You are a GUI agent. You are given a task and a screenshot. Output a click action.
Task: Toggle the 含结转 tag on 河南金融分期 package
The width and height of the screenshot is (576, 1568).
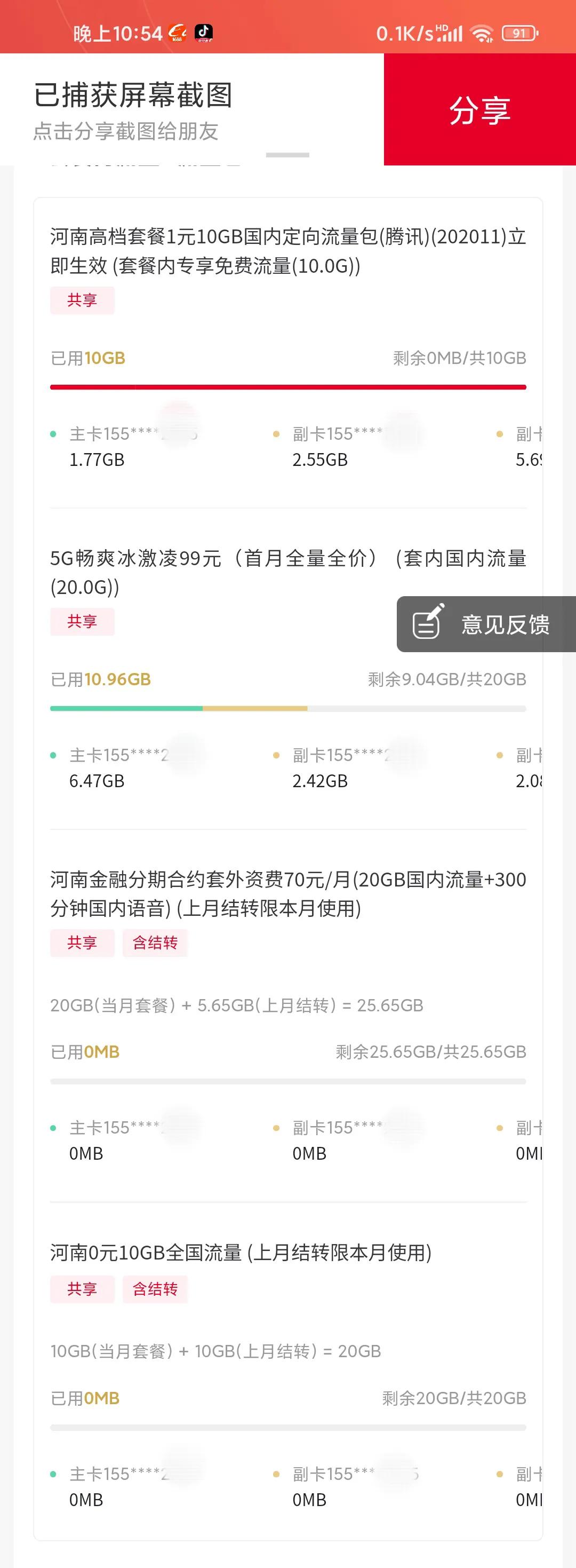tap(155, 943)
